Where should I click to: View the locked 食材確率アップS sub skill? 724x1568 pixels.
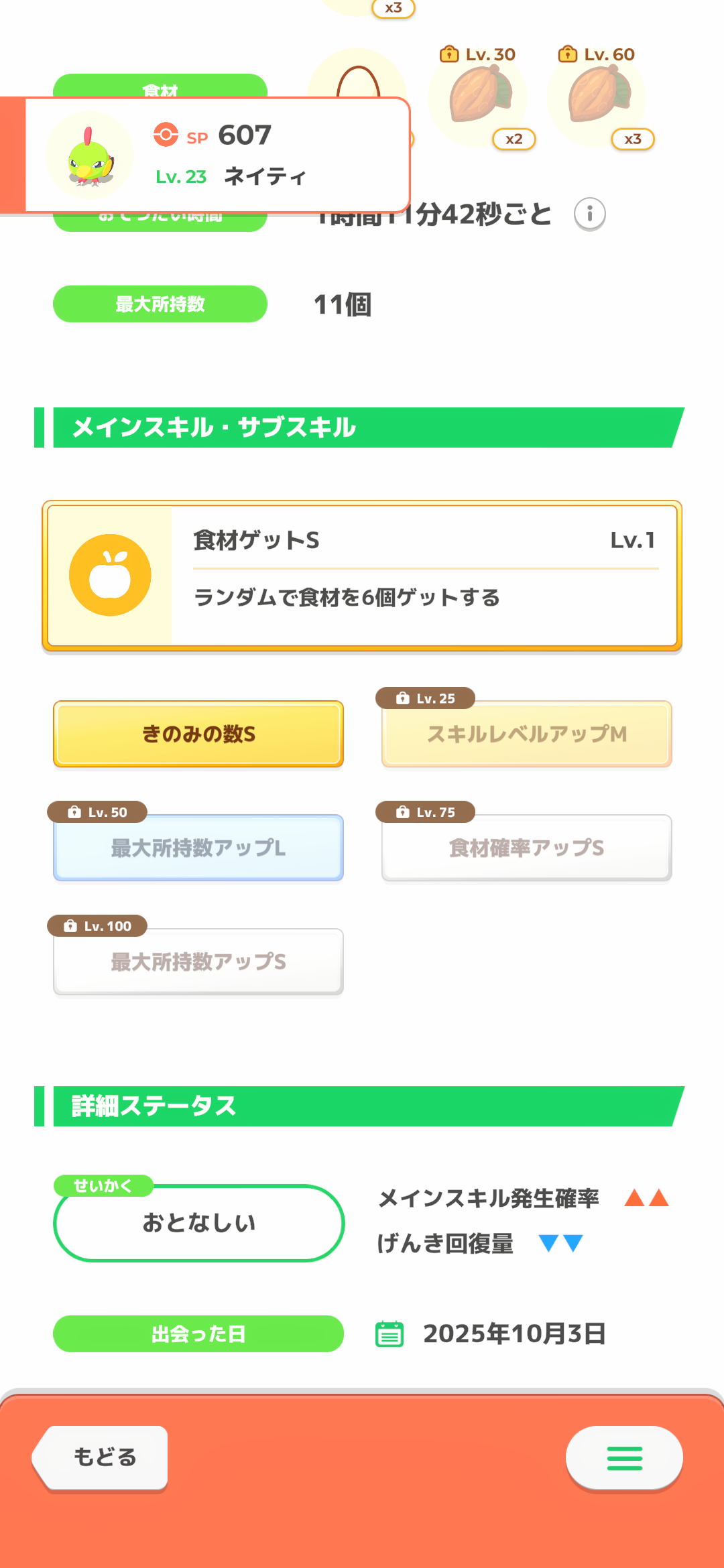point(527,848)
